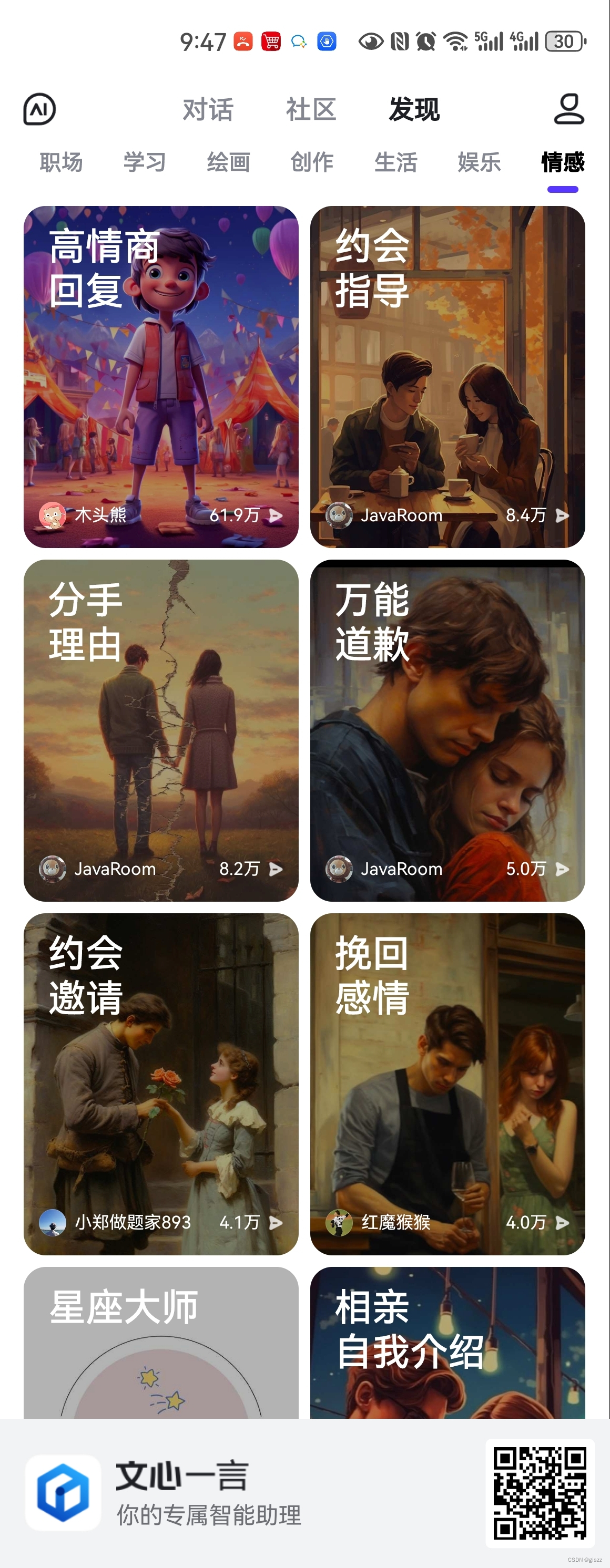
Task: Open the 万能道歉 card
Action: tap(448, 730)
